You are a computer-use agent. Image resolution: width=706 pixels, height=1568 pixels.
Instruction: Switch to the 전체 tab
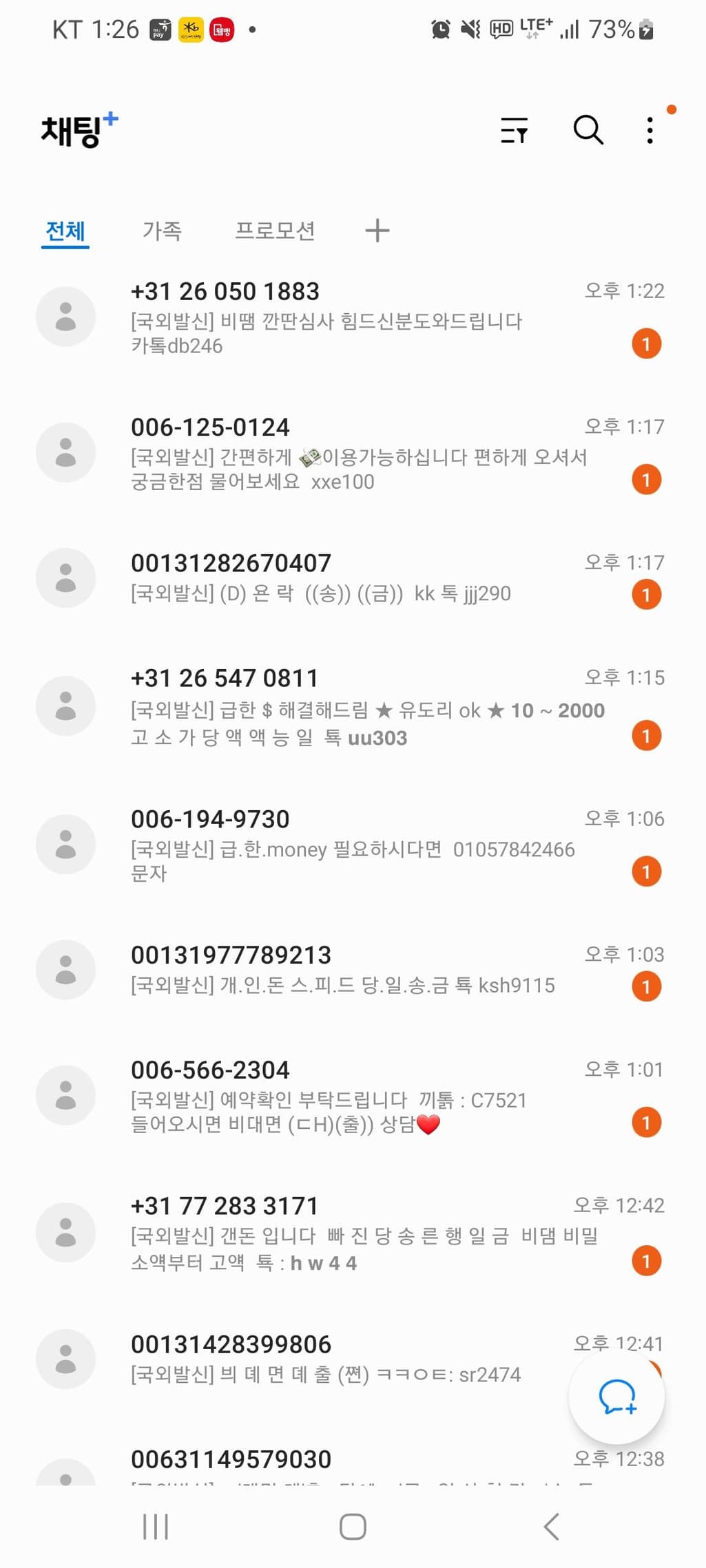pos(65,231)
